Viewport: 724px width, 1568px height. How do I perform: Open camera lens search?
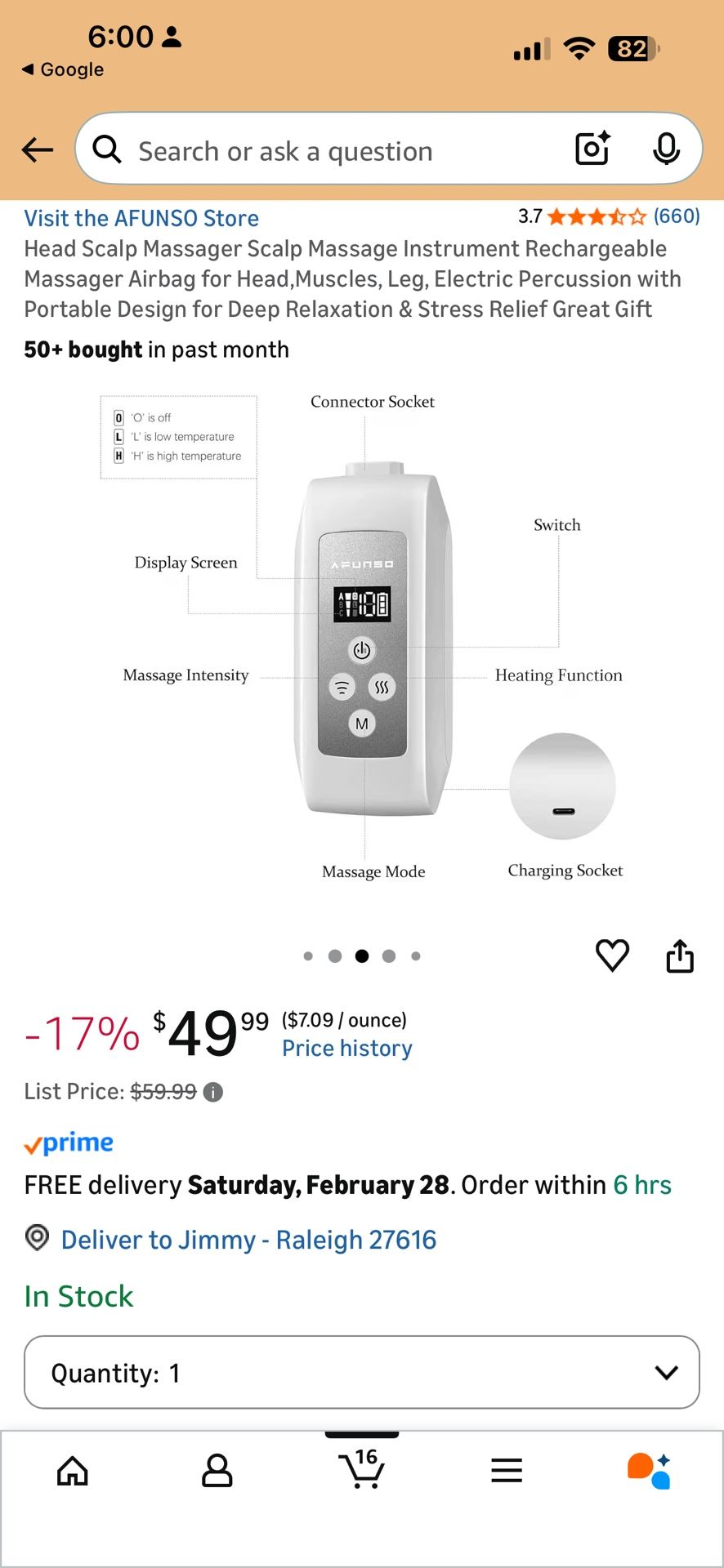pyautogui.click(x=592, y=149)
